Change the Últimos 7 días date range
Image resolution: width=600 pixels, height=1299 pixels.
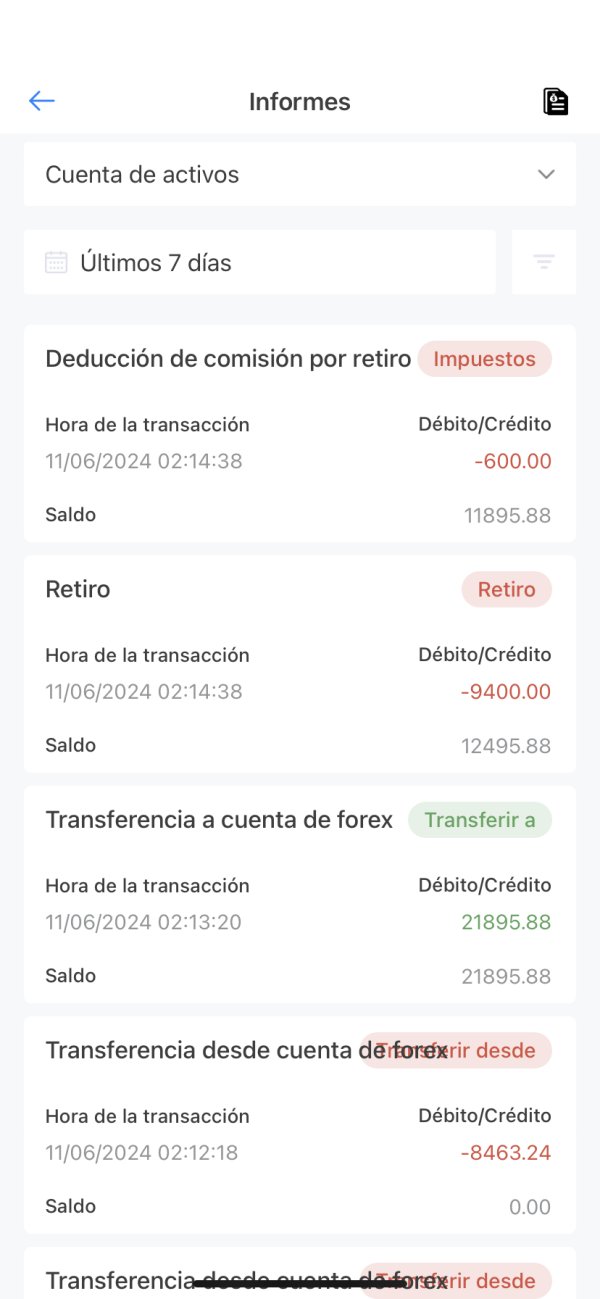[260, 262]
